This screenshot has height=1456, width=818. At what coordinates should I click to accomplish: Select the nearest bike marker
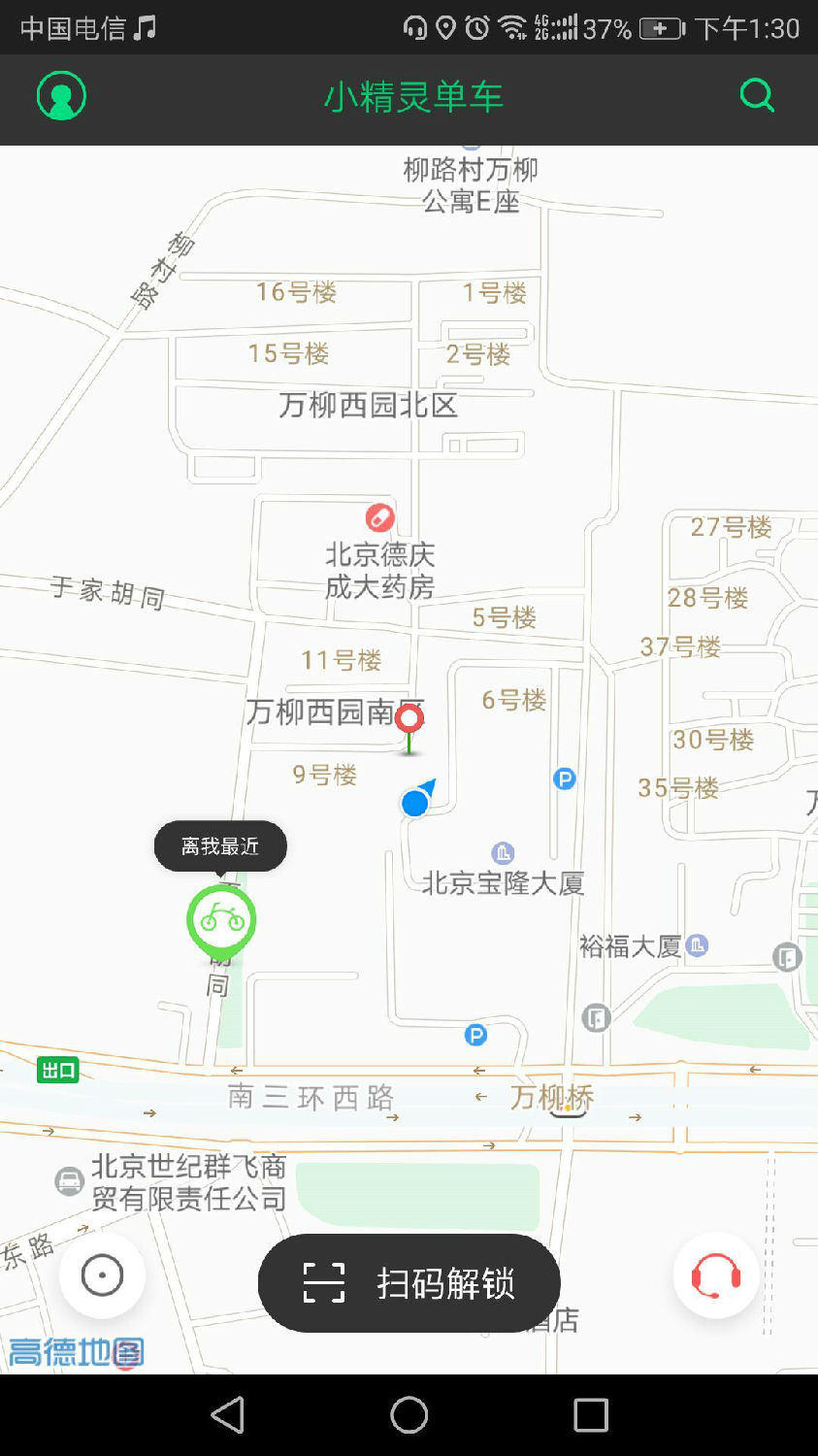[x=221, y=920]
